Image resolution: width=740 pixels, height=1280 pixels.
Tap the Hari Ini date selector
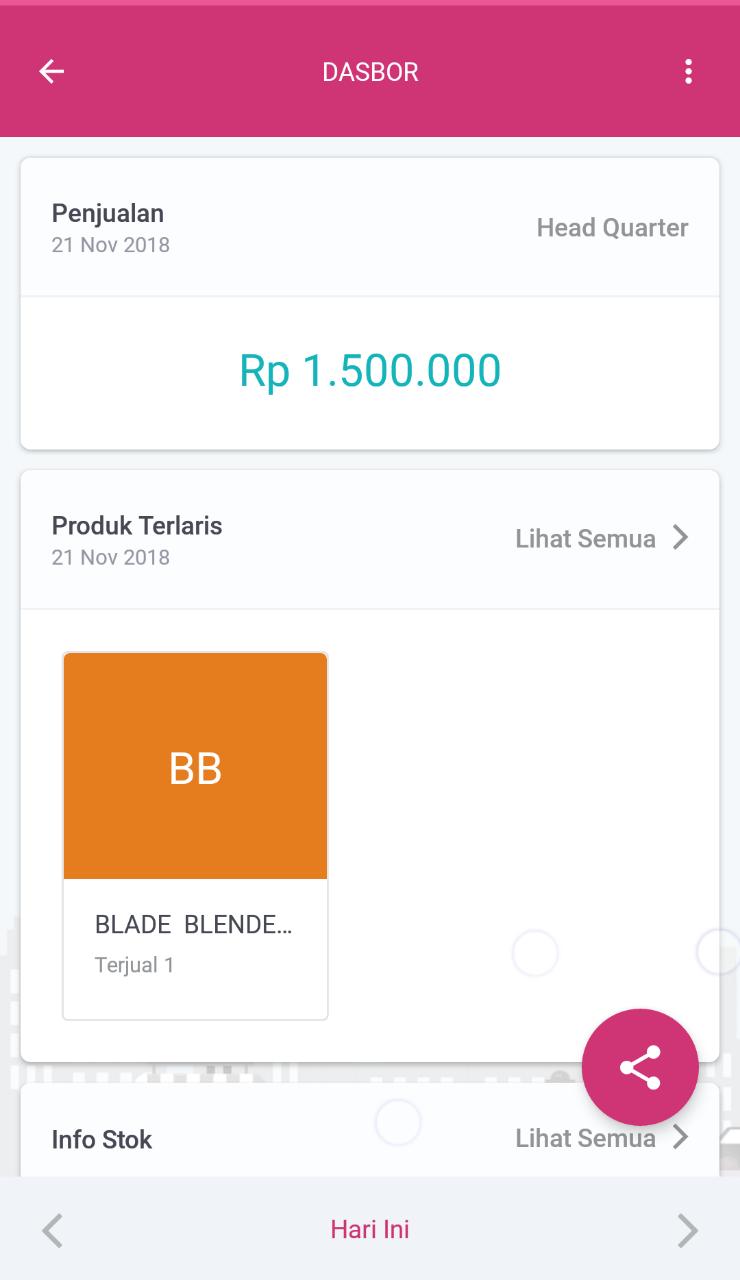click(370, 1229)
